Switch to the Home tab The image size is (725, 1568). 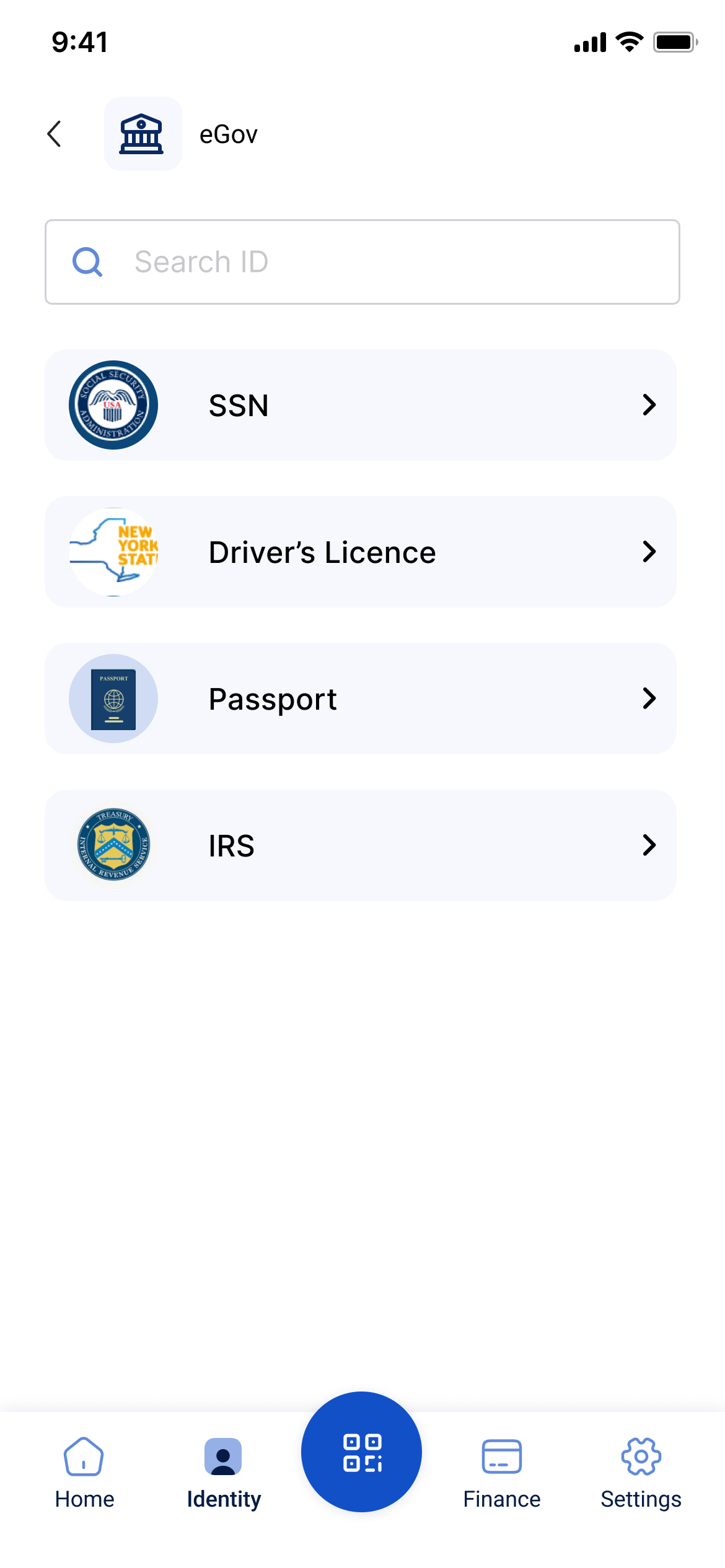coord(84,1473)
